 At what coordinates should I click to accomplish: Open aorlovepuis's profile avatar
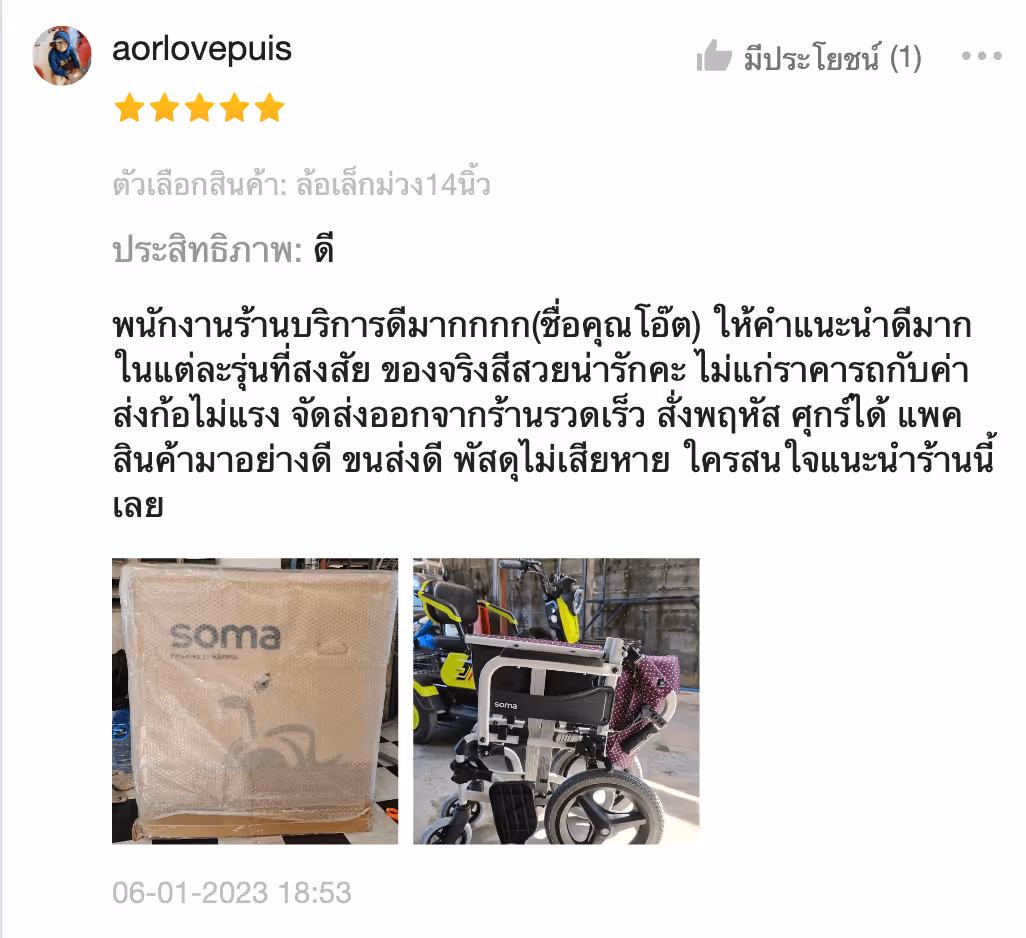pos(62,56)
